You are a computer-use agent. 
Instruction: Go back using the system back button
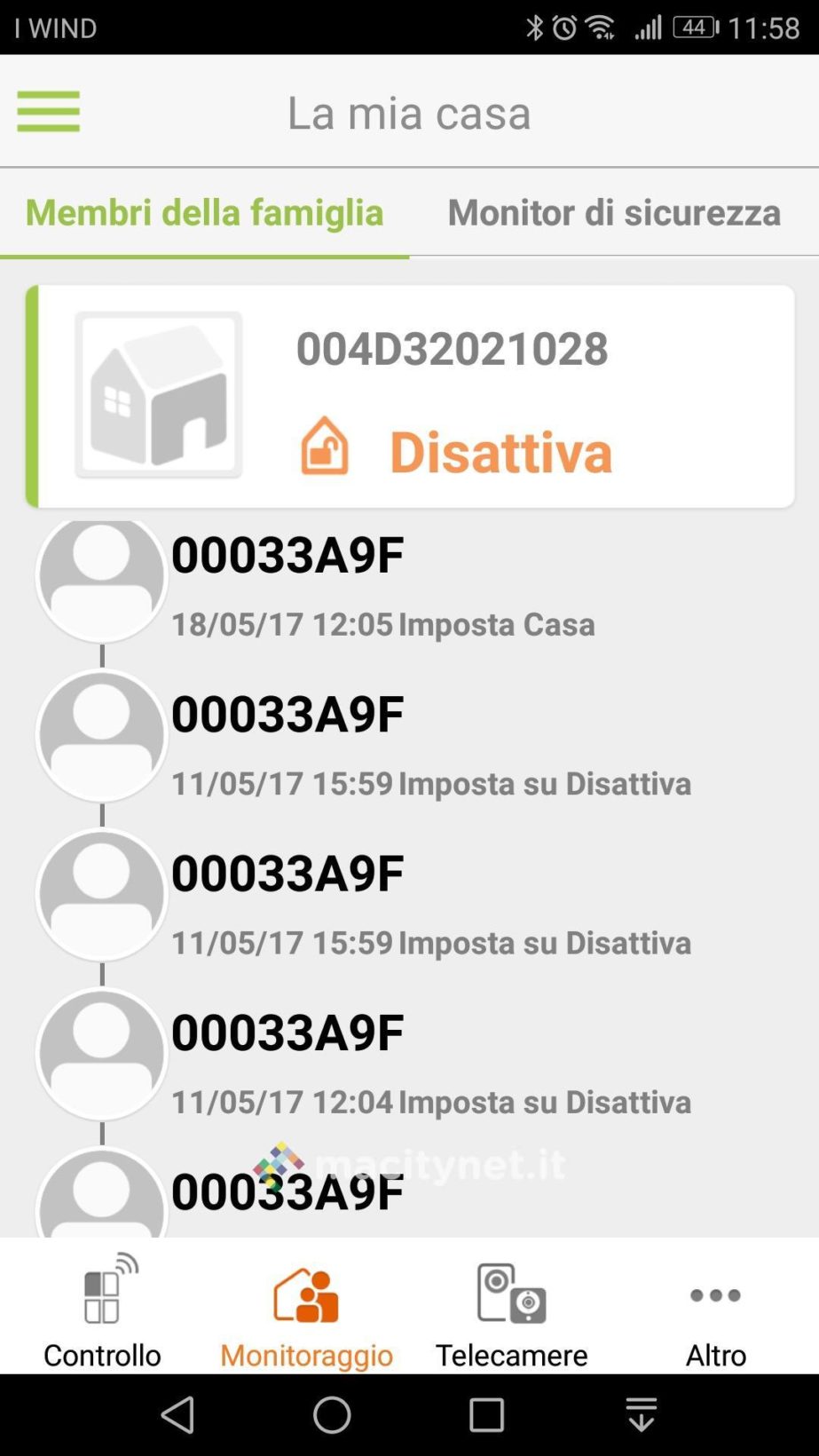[x=177, y=1414]
